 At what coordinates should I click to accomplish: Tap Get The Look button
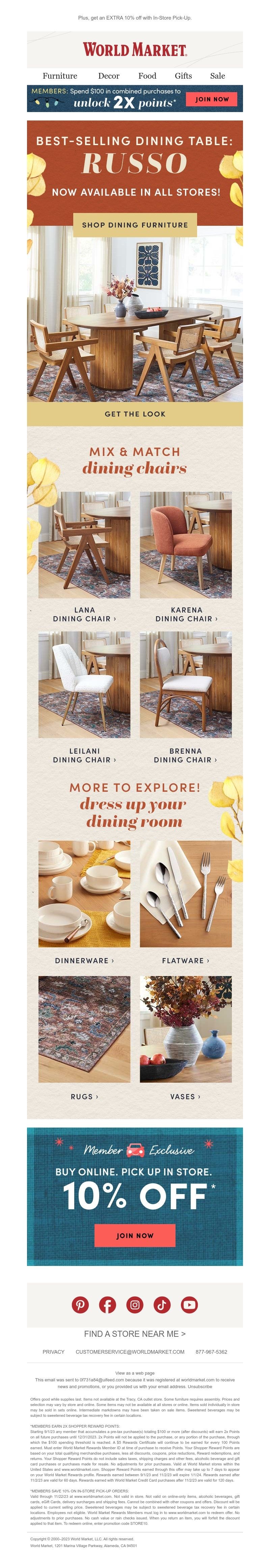[x=135, y=414]
